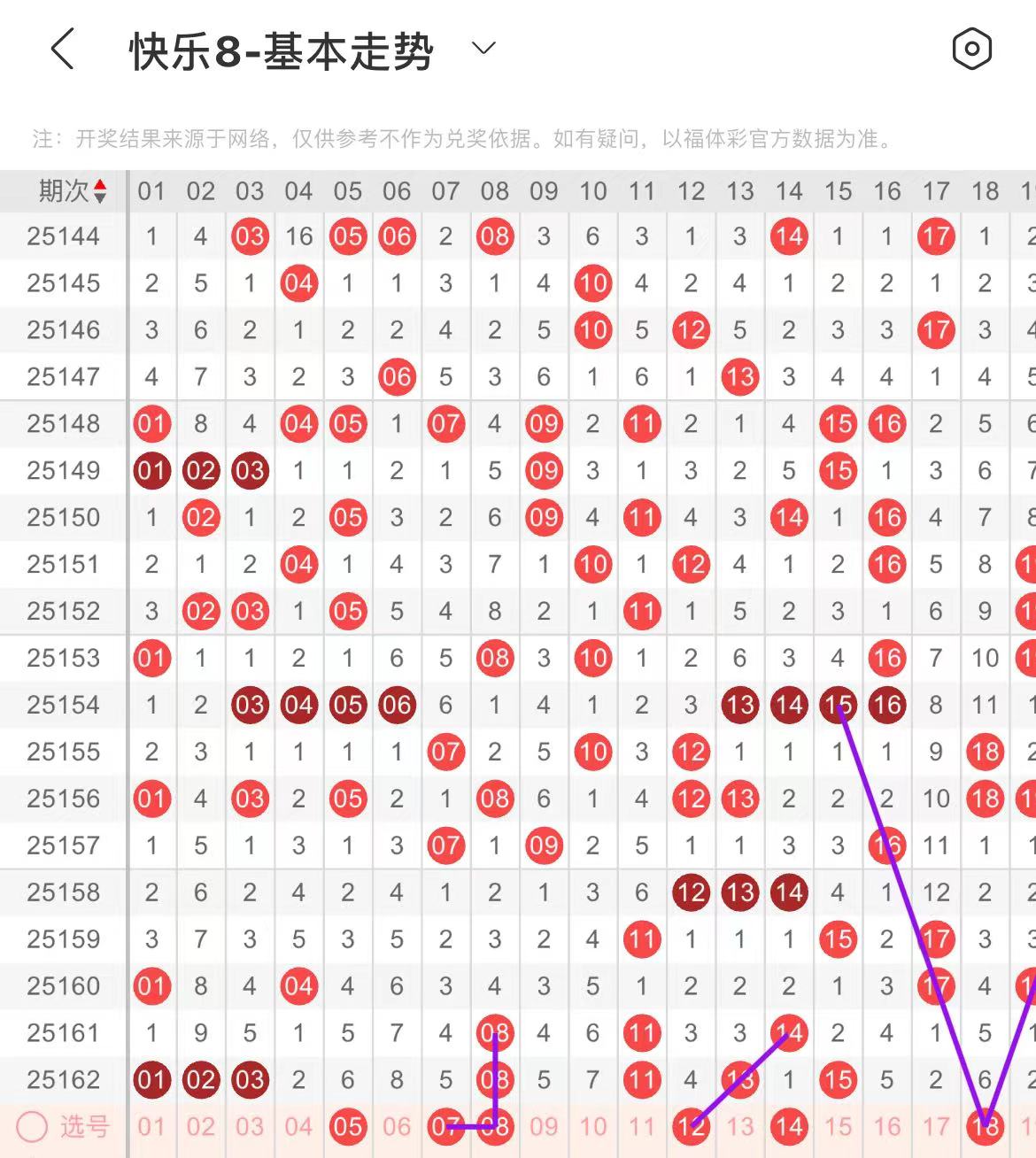Add number 04 in the 选号 row
1036x1158 pixels.
[x=298, y=1127]
